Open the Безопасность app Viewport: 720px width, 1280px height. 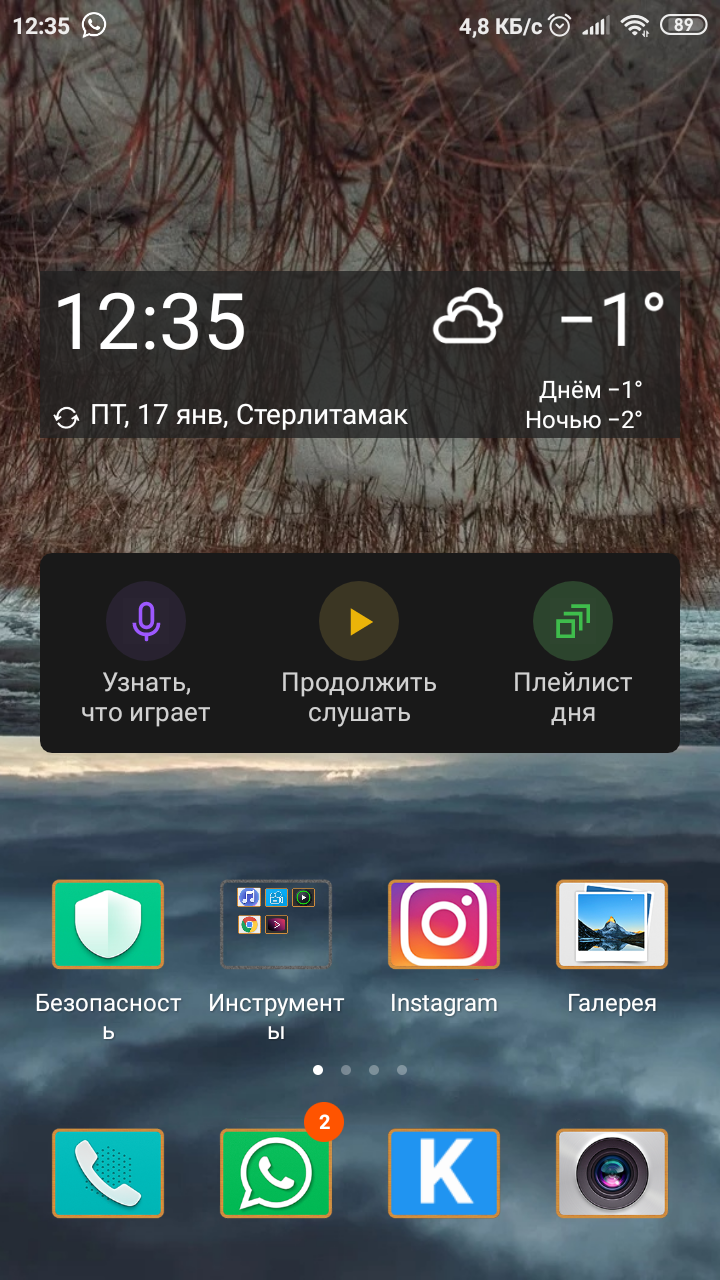coord(108,924)
